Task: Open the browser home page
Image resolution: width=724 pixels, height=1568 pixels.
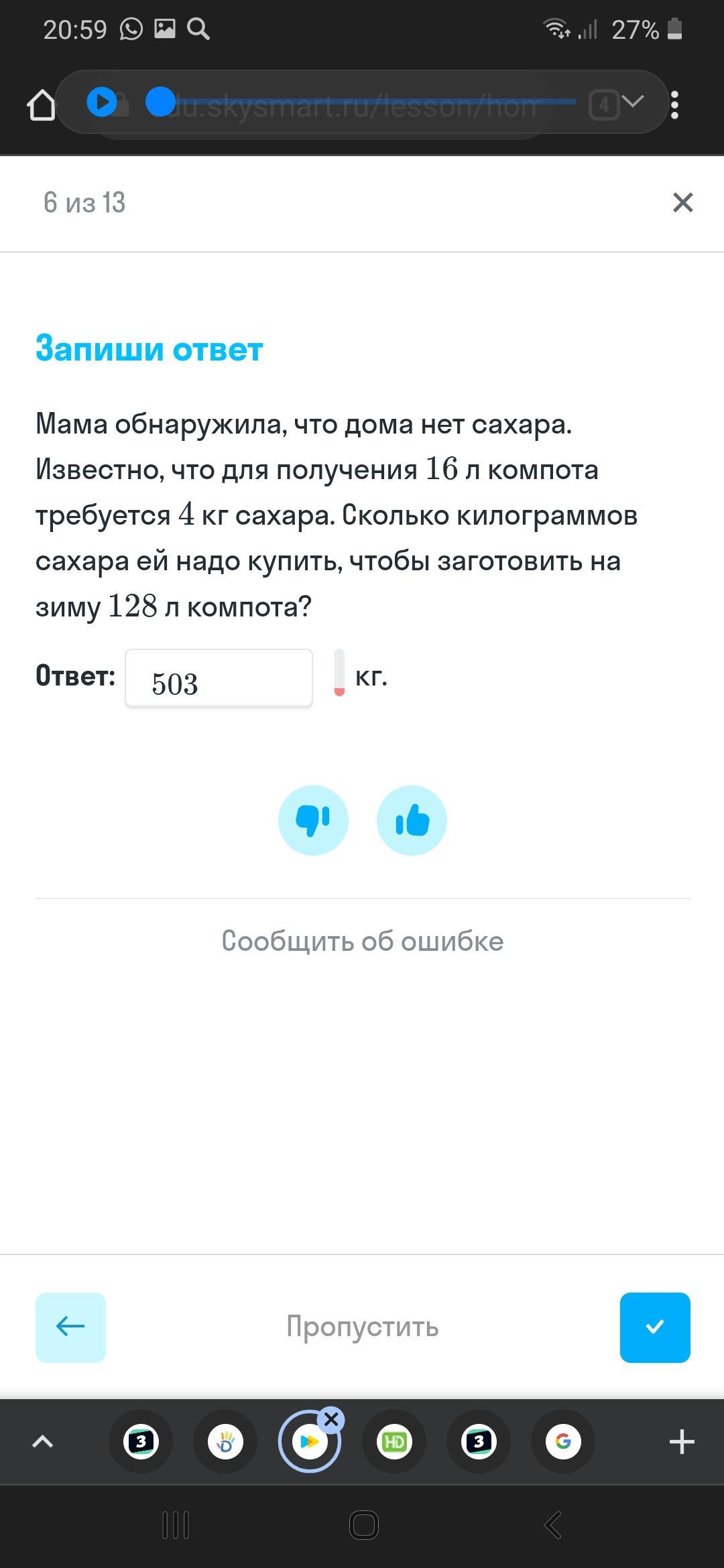Action: 42,105
